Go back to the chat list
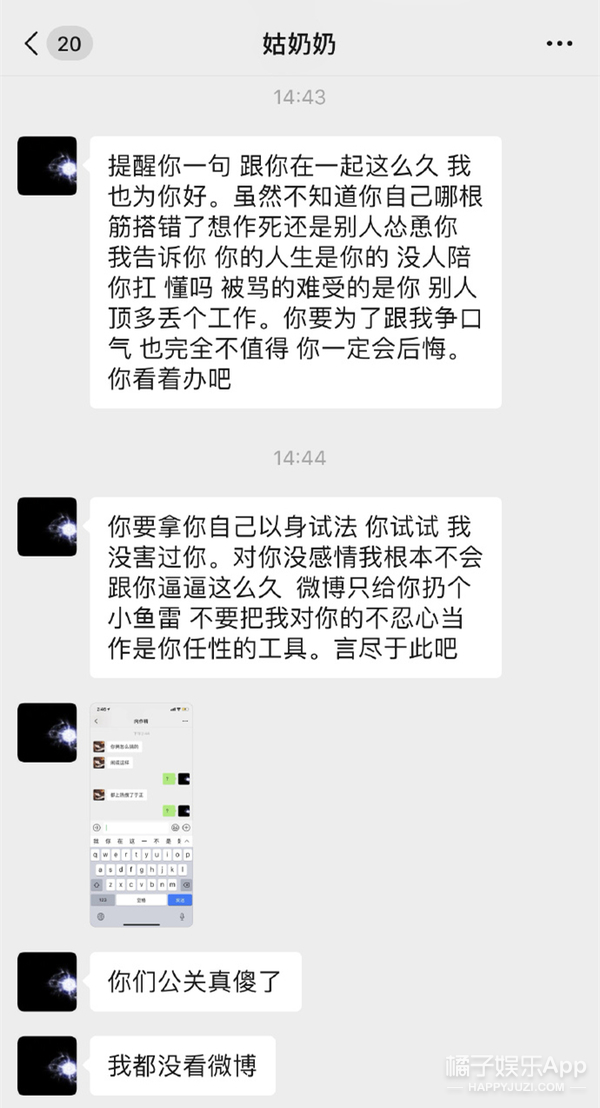 (x=33, y=44)
